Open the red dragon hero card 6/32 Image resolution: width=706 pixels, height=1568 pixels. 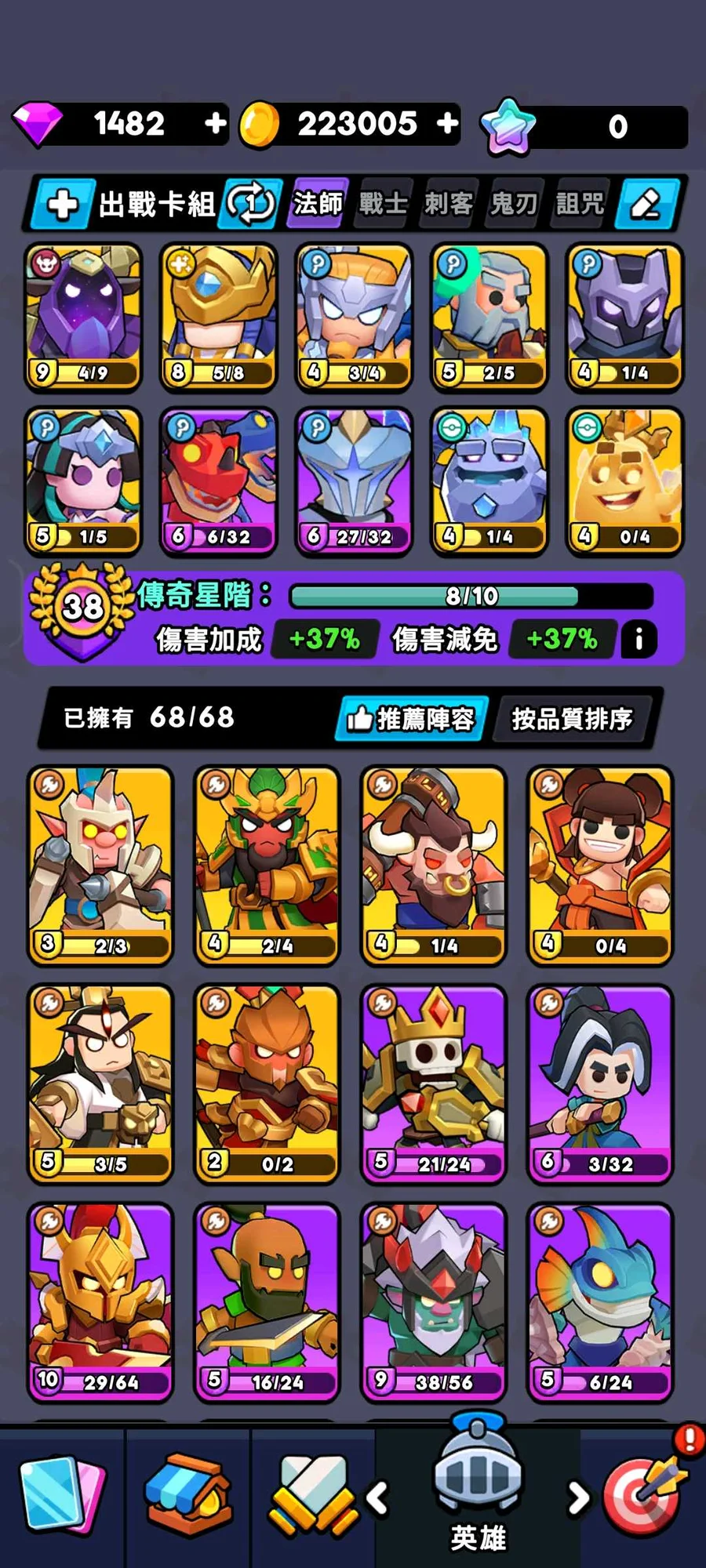coord(219,480)
